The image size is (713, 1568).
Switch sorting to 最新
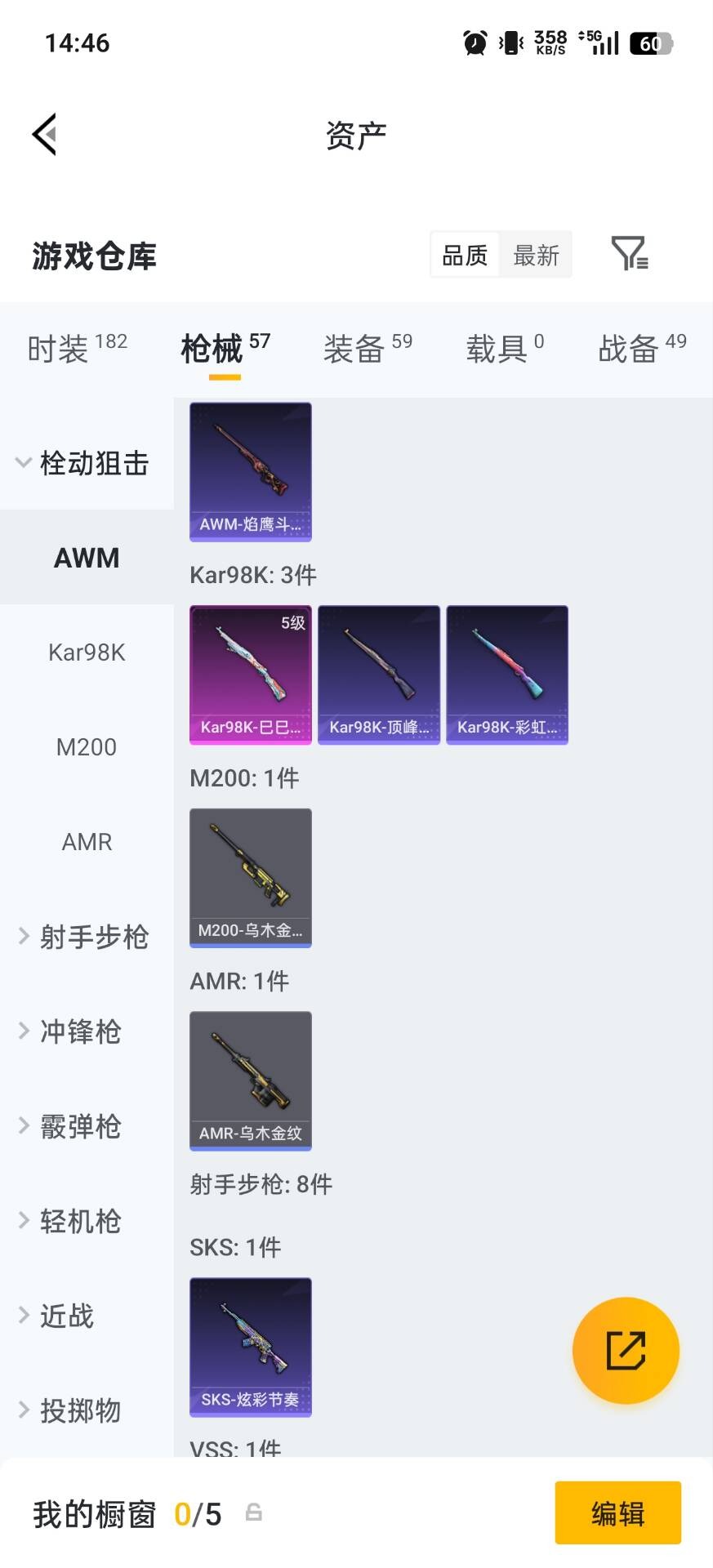click(536, 255)
